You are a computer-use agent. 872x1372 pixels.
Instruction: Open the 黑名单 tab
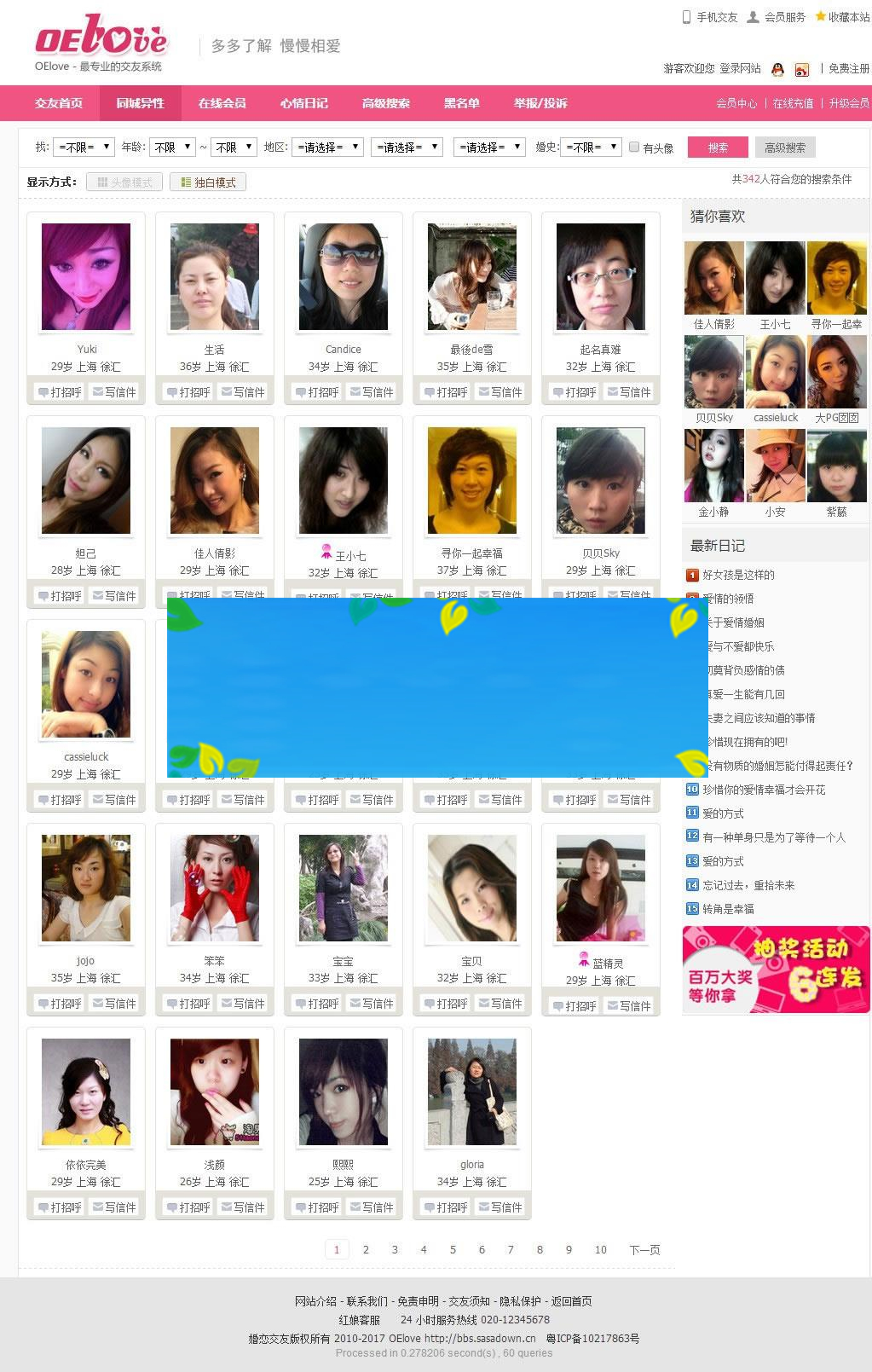click(461, 103)
